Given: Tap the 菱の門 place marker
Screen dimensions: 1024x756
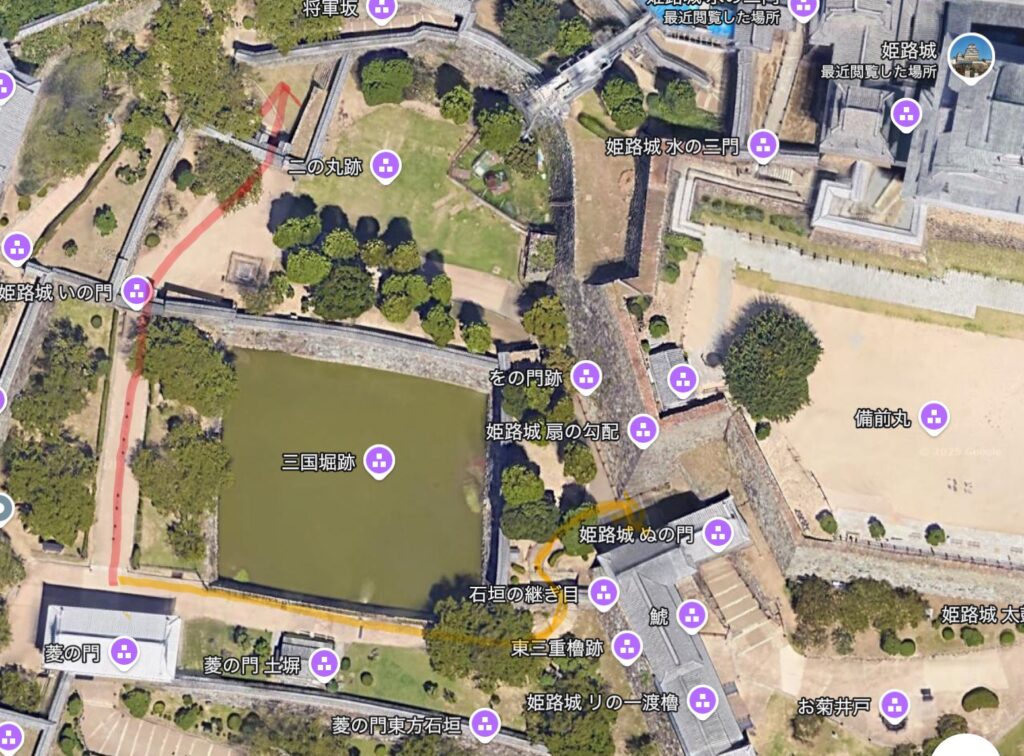Looking at the screenshot, I should click(123, 652).
